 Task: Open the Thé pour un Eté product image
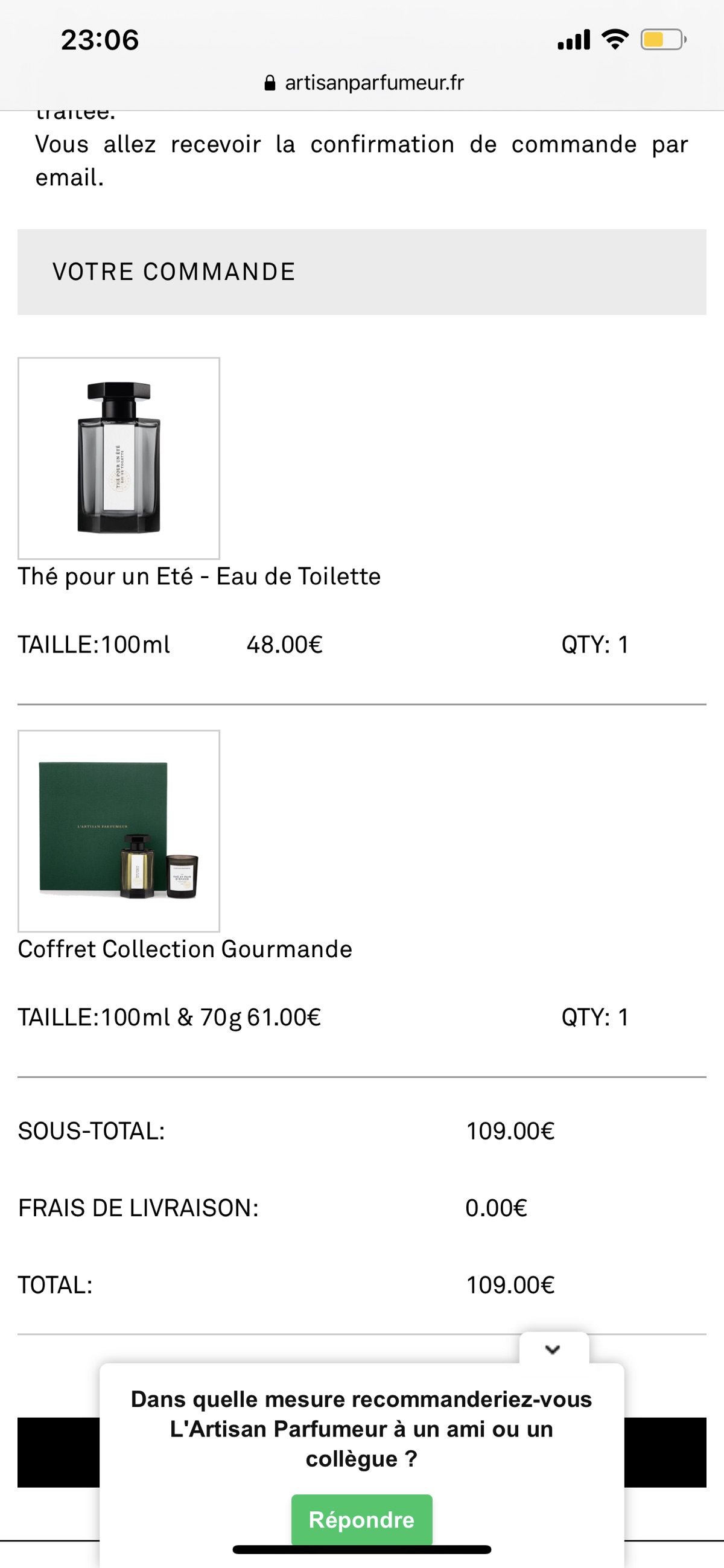click(119, 457)
